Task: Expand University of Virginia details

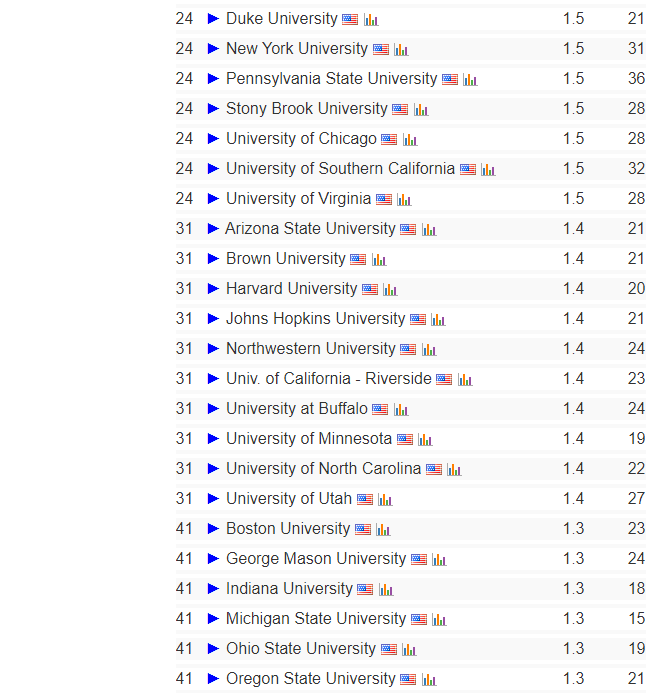Action: coord(213,199)
